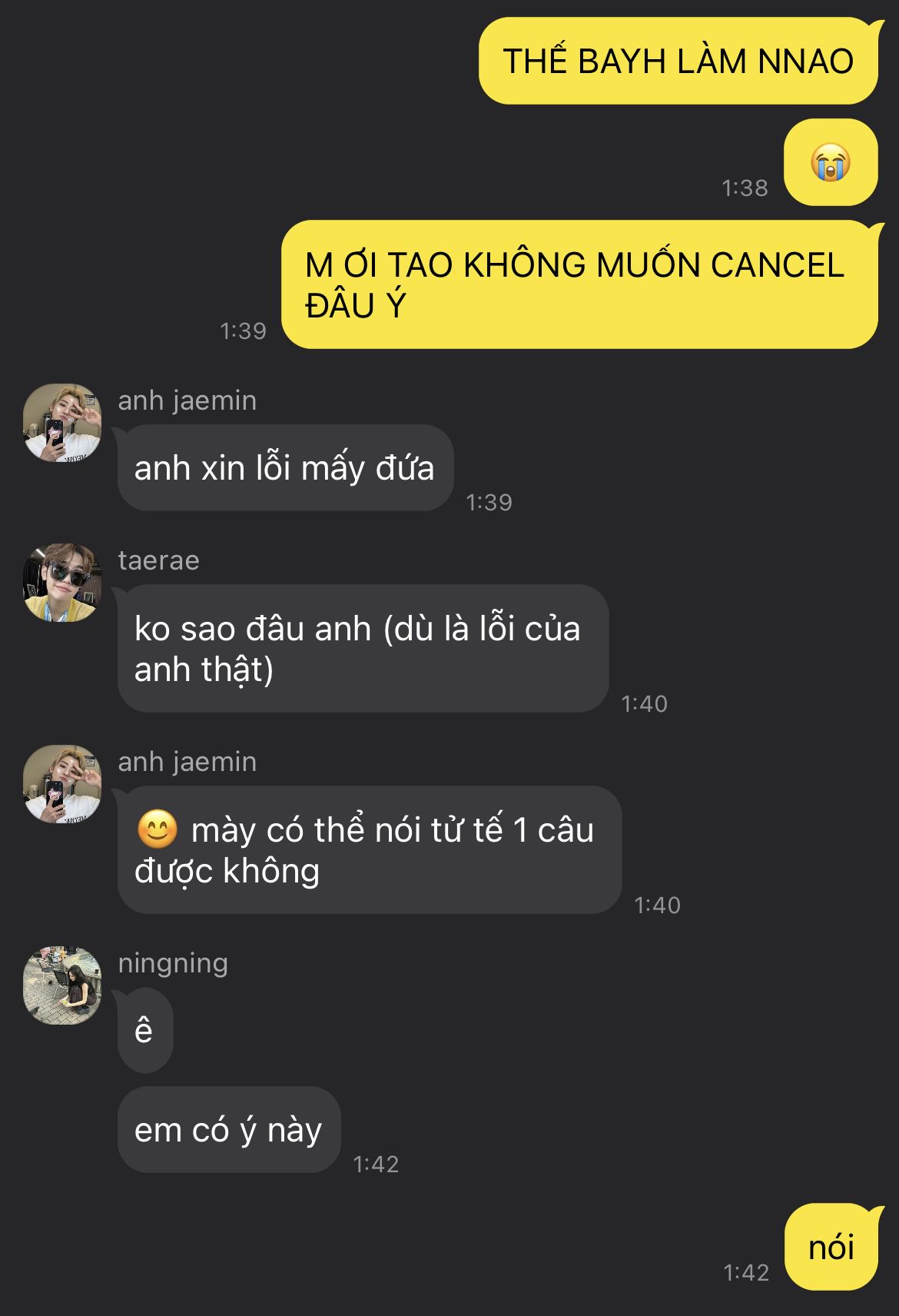Tap anh jaemin's avatar beside "mày có thể nói" message
Image resolution: width=899 pixels, height=1316 pixels.
coord(62,784)
